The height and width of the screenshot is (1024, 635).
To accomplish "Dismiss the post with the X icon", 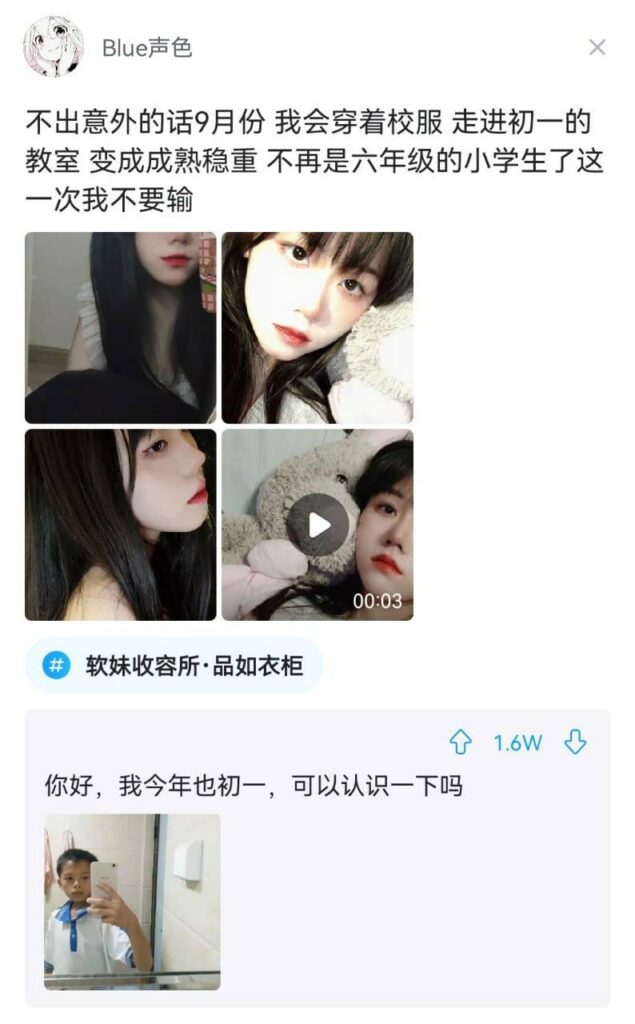I will [x=596, y=47].
